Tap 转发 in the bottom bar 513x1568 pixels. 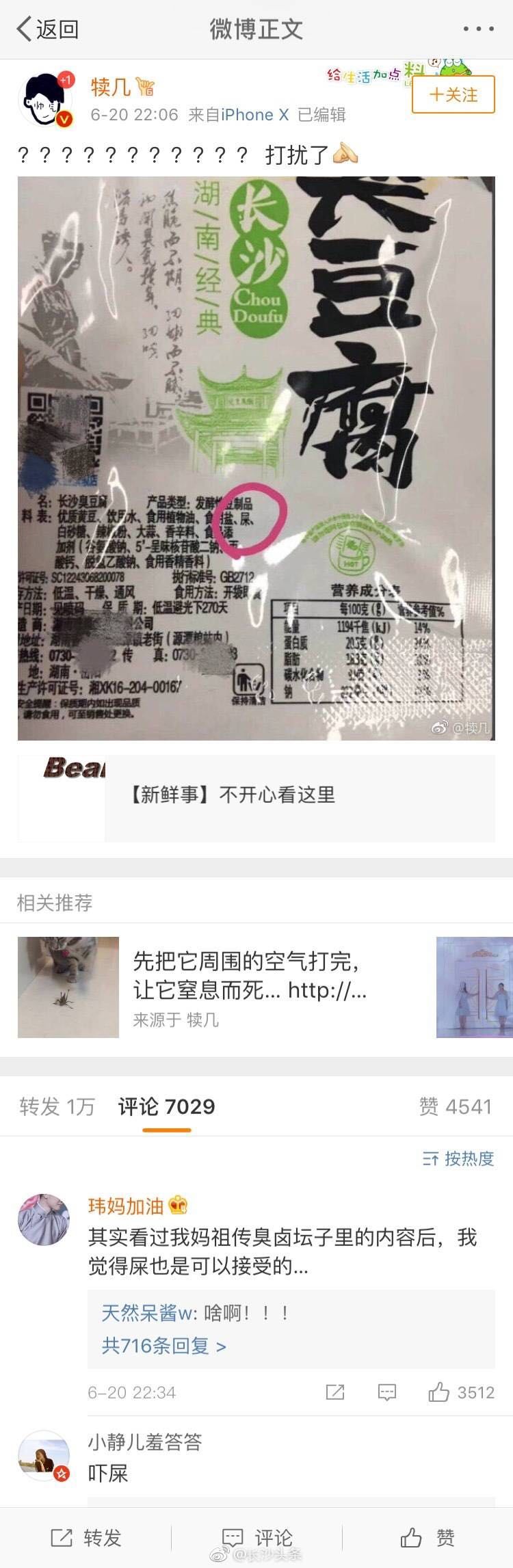pos(86,1538)
